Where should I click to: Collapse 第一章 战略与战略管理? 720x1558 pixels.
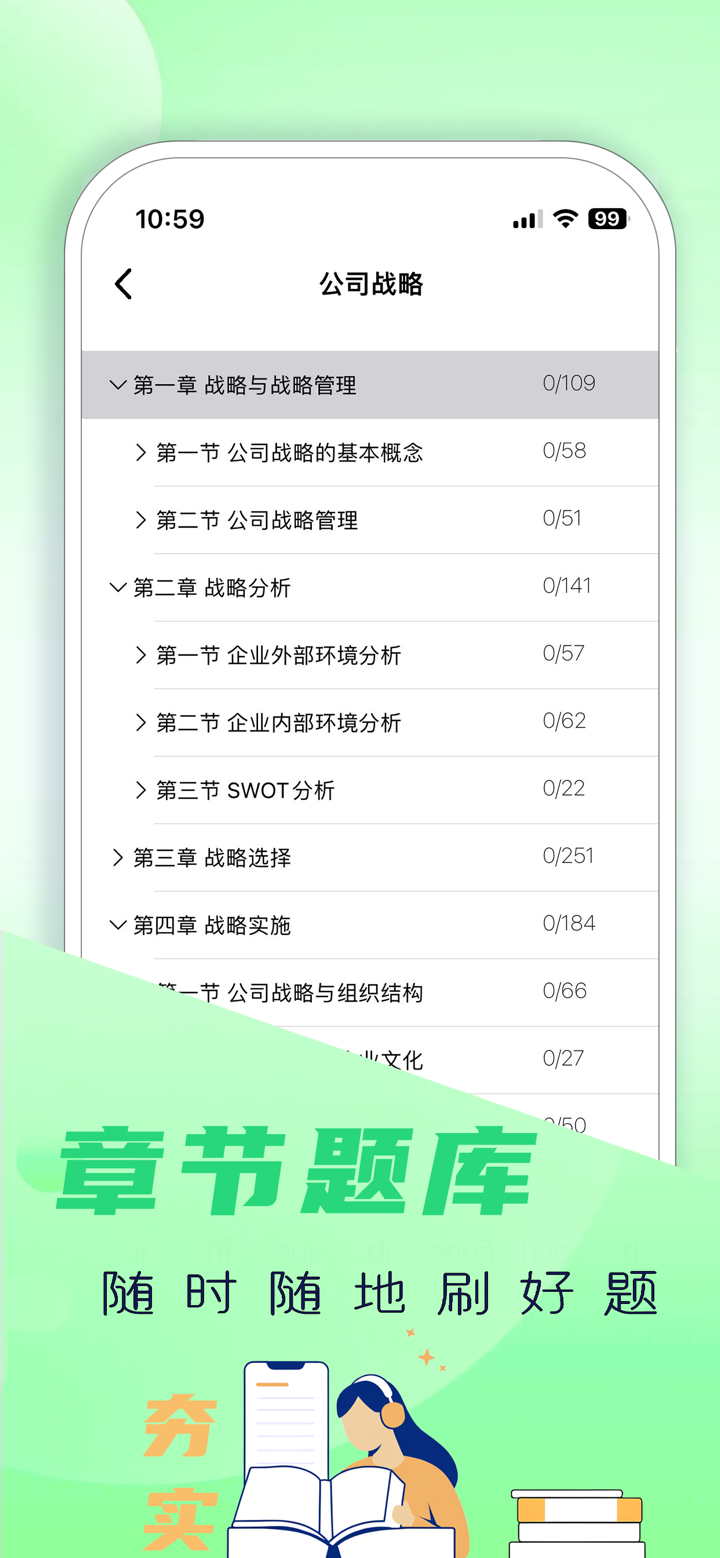pos(118,384)
